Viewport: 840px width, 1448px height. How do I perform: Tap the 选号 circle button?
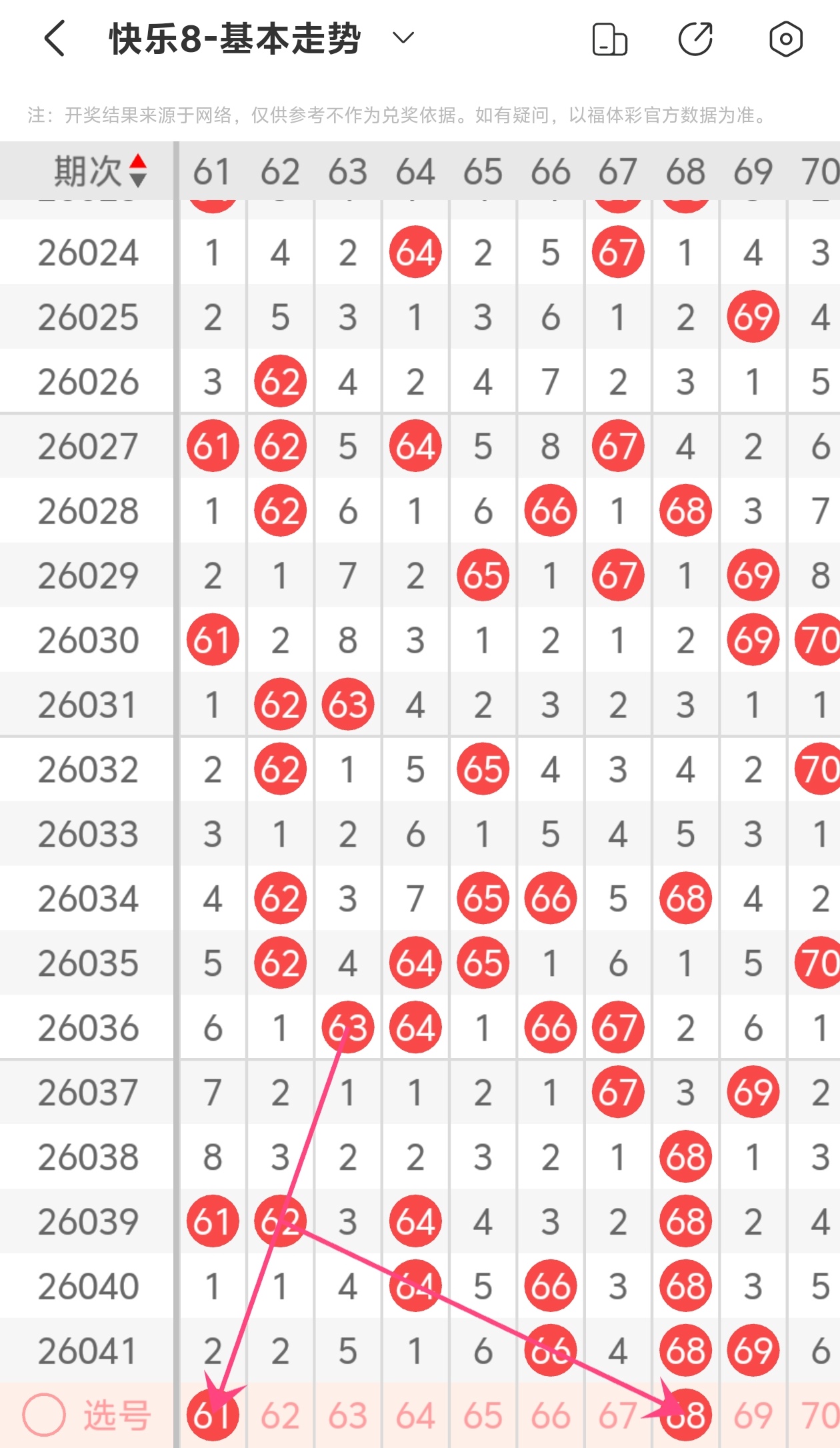pos(44,1415)
